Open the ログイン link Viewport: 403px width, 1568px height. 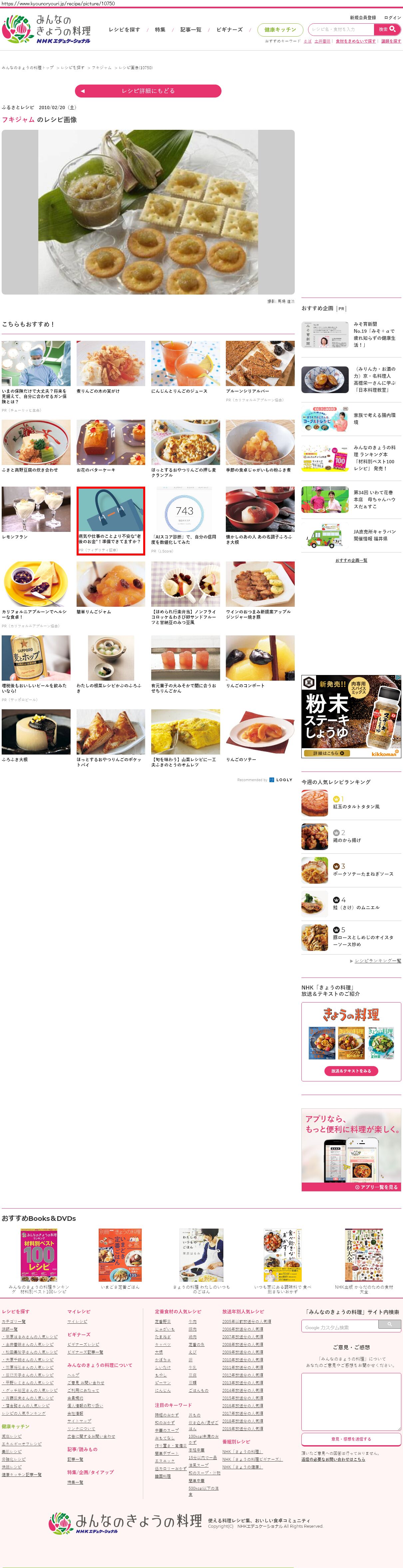(x=392, y=18)
